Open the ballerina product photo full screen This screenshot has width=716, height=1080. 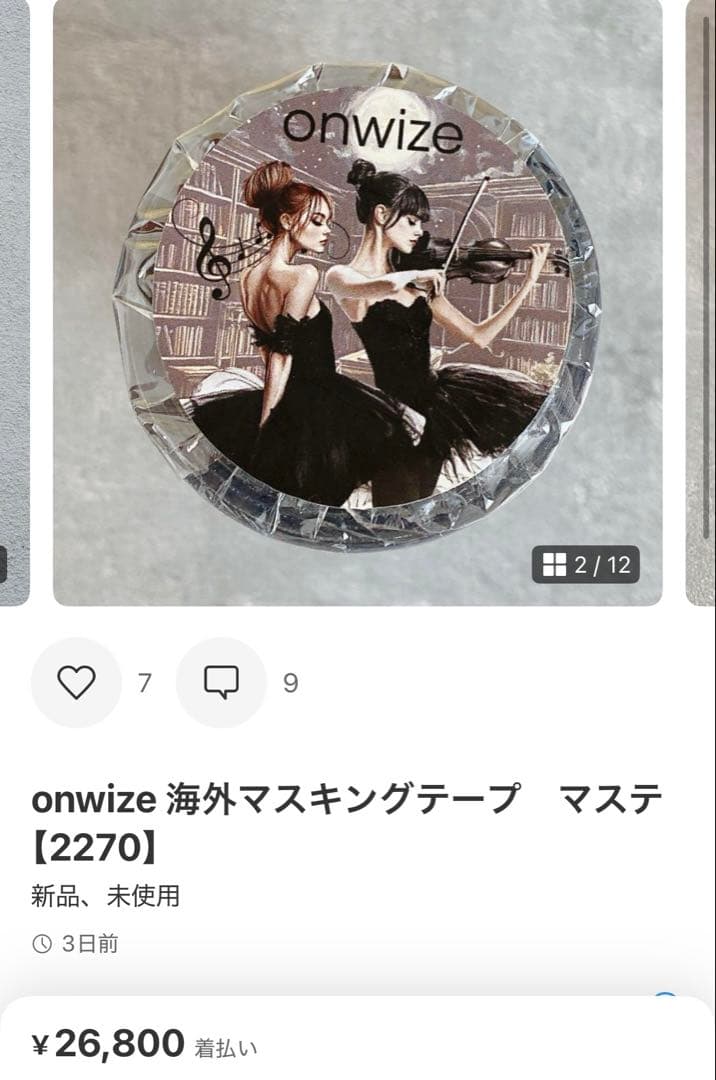(x=357, y=300)
